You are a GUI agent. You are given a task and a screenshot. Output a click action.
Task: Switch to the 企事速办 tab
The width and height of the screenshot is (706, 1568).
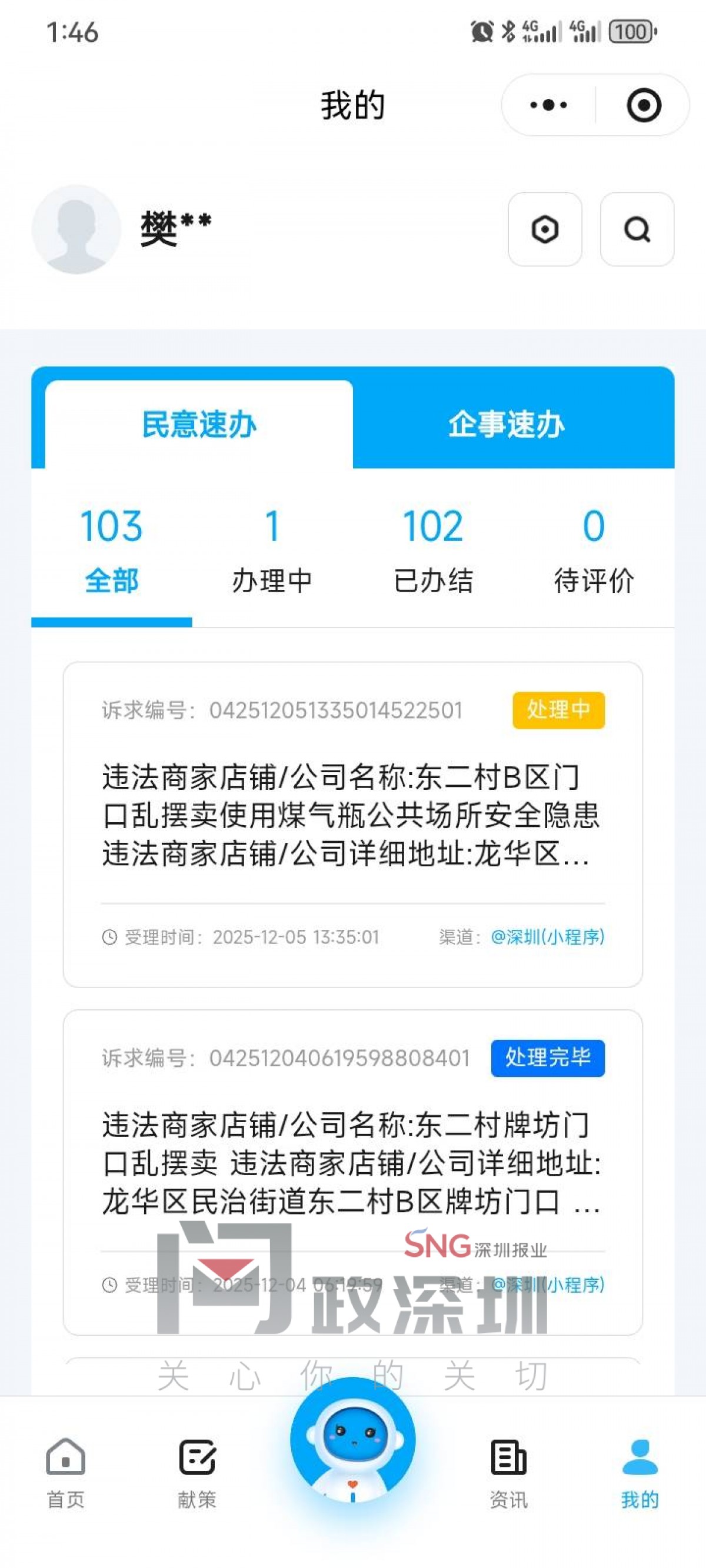point(507,424)
